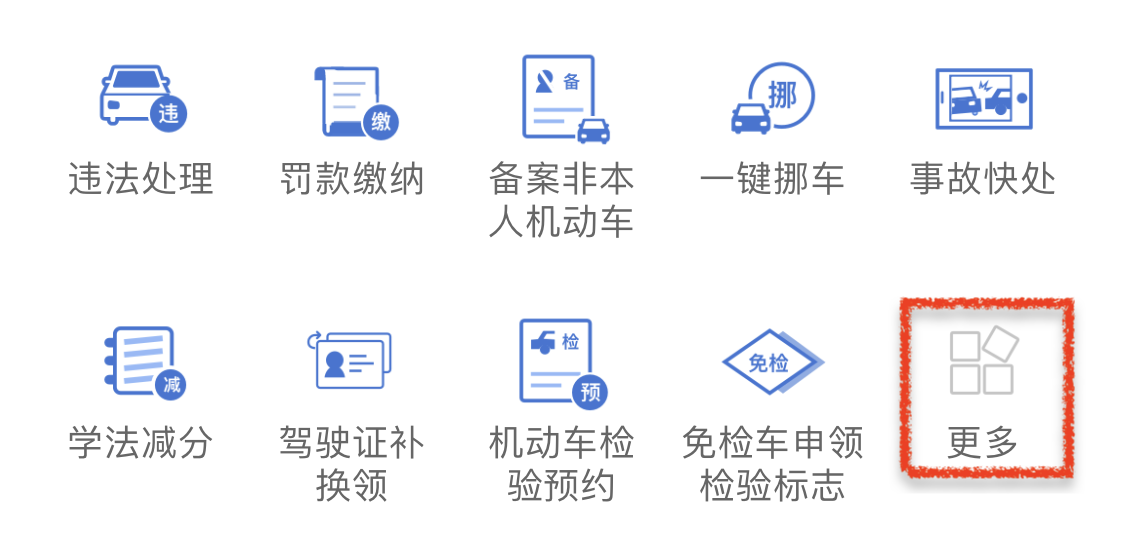Image resolution: width=1125 pixels, height=544 pixels.
Task: Open 罚款缴纳 fine payment
Action: click(x=352, y=130)
